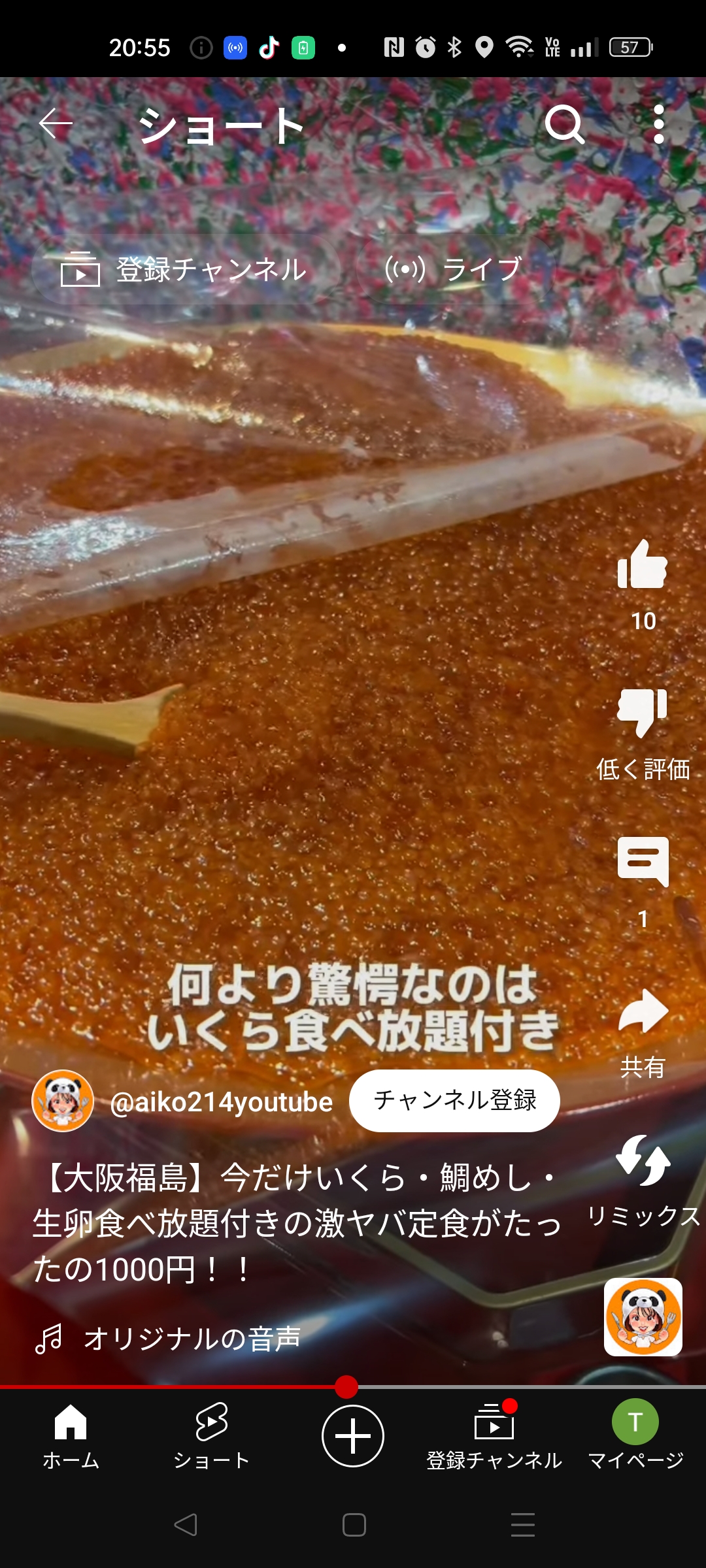
Task: Open the three-dot overflow menu
Action: [x=658, y=124]
